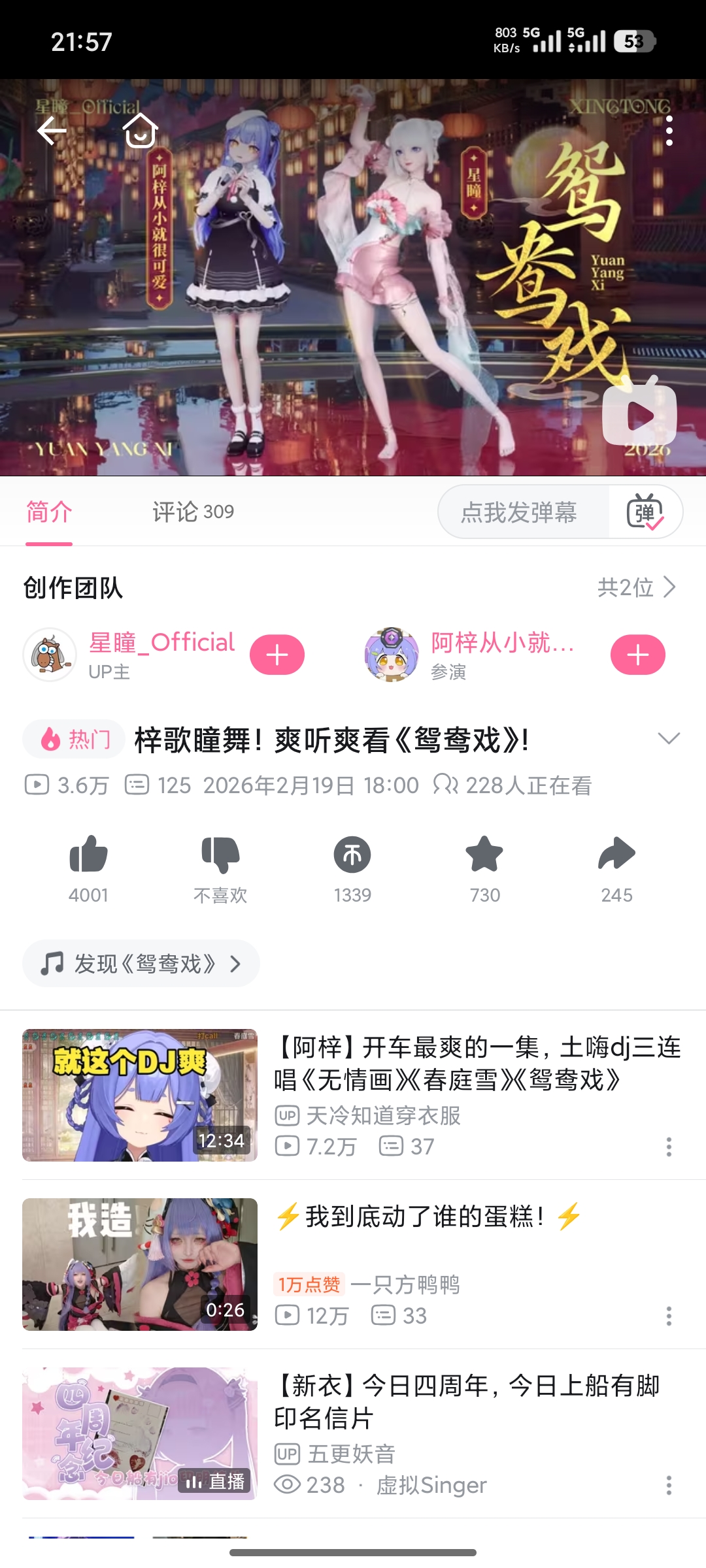The width and height of the screenshot is (706, 1568).
Task: Like the video with thumbs up
Action: 88,855
